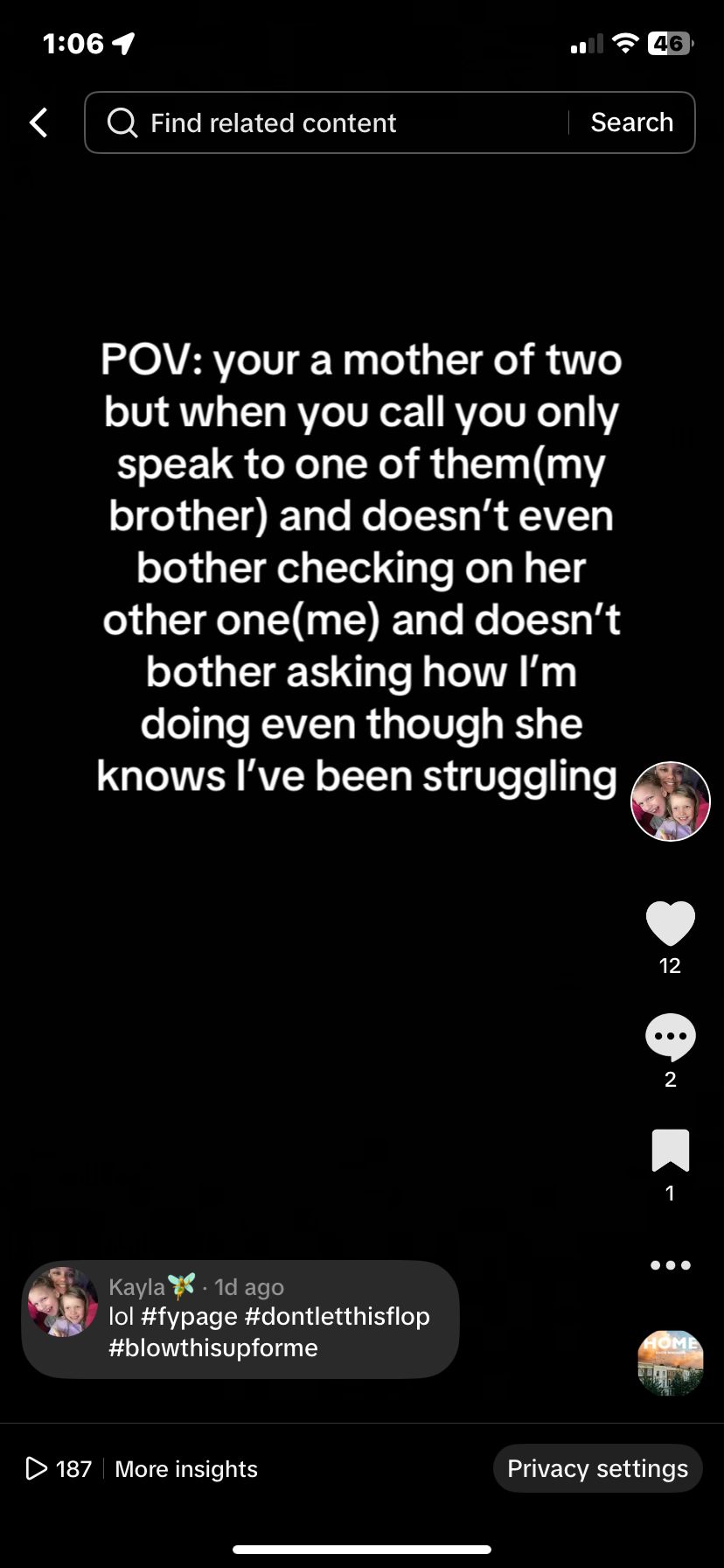Go back with the arrow icon

point(38,122)
